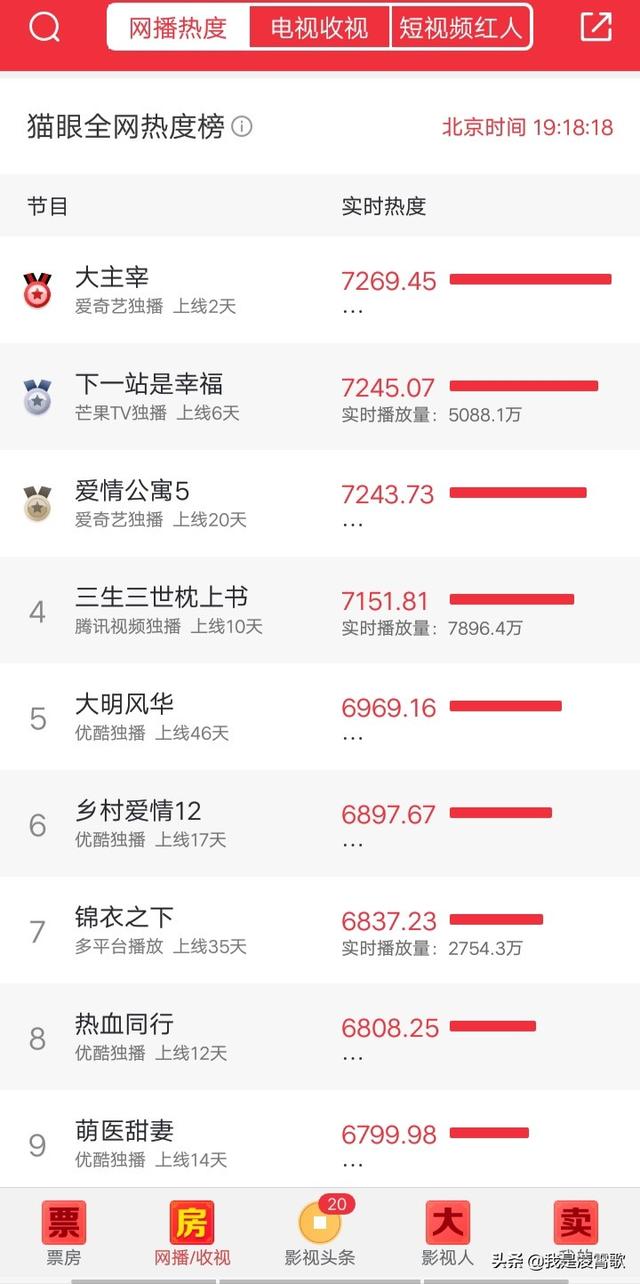This screenshot has height=1284, width=640.
Task: Open the 下一站是幸福 entry
Action: 320,397
